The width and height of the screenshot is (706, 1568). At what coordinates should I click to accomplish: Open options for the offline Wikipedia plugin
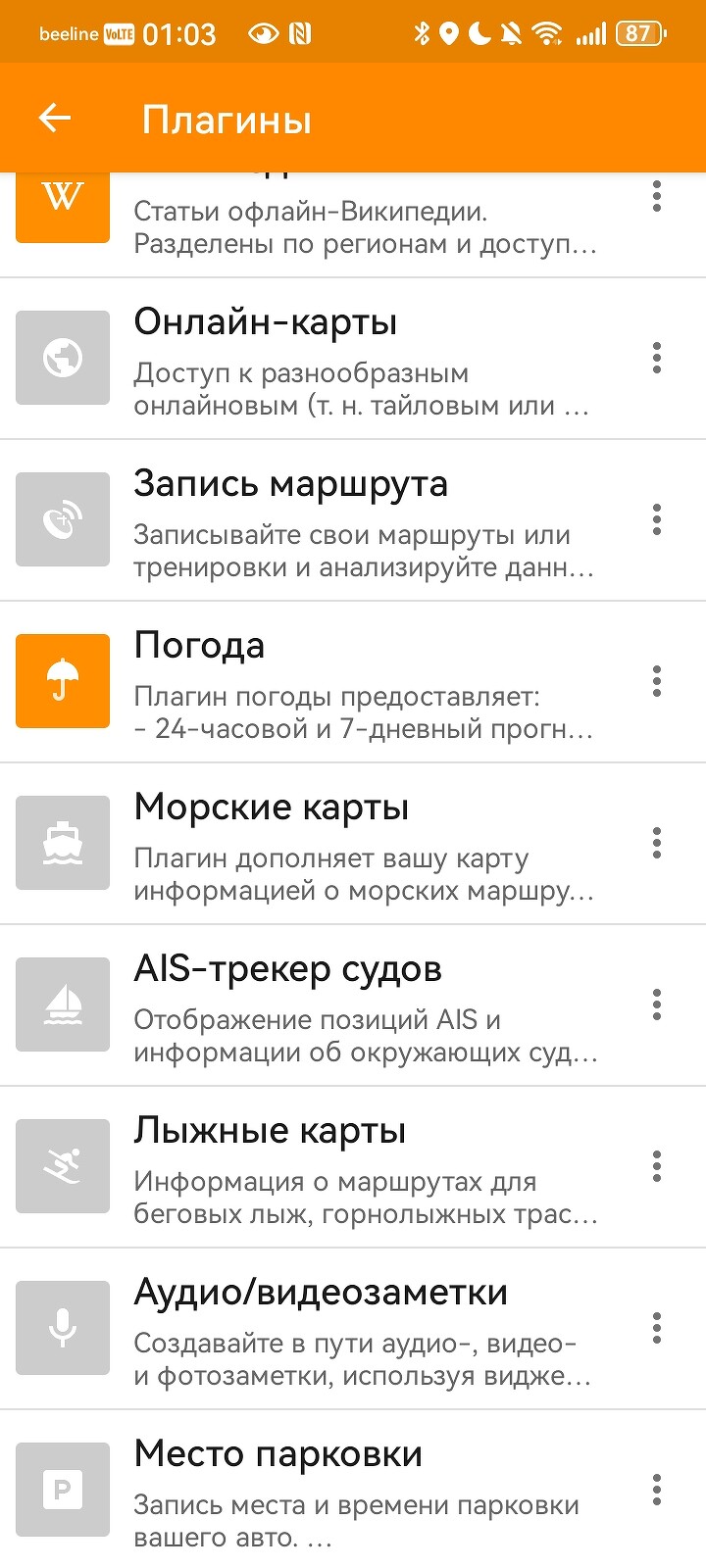point(657,197)
